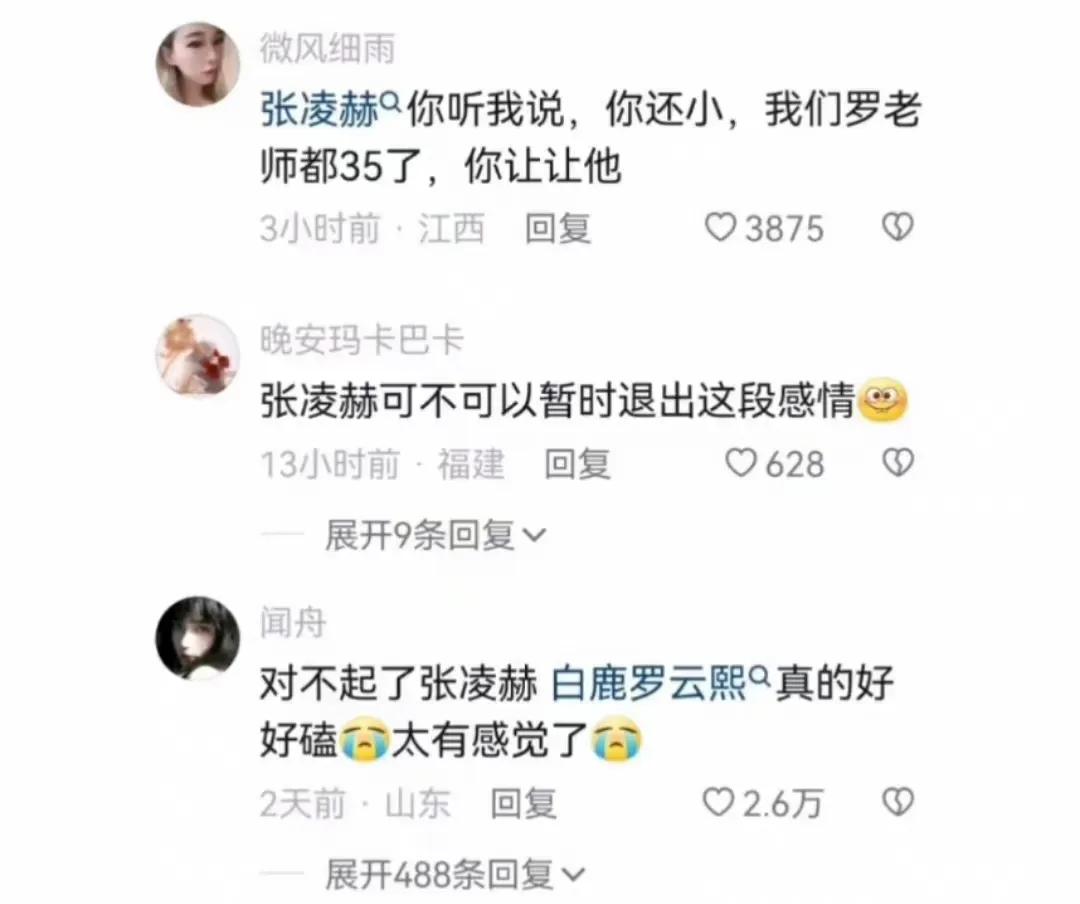Dislike 闻舟's comment

[x=897, y=802]
